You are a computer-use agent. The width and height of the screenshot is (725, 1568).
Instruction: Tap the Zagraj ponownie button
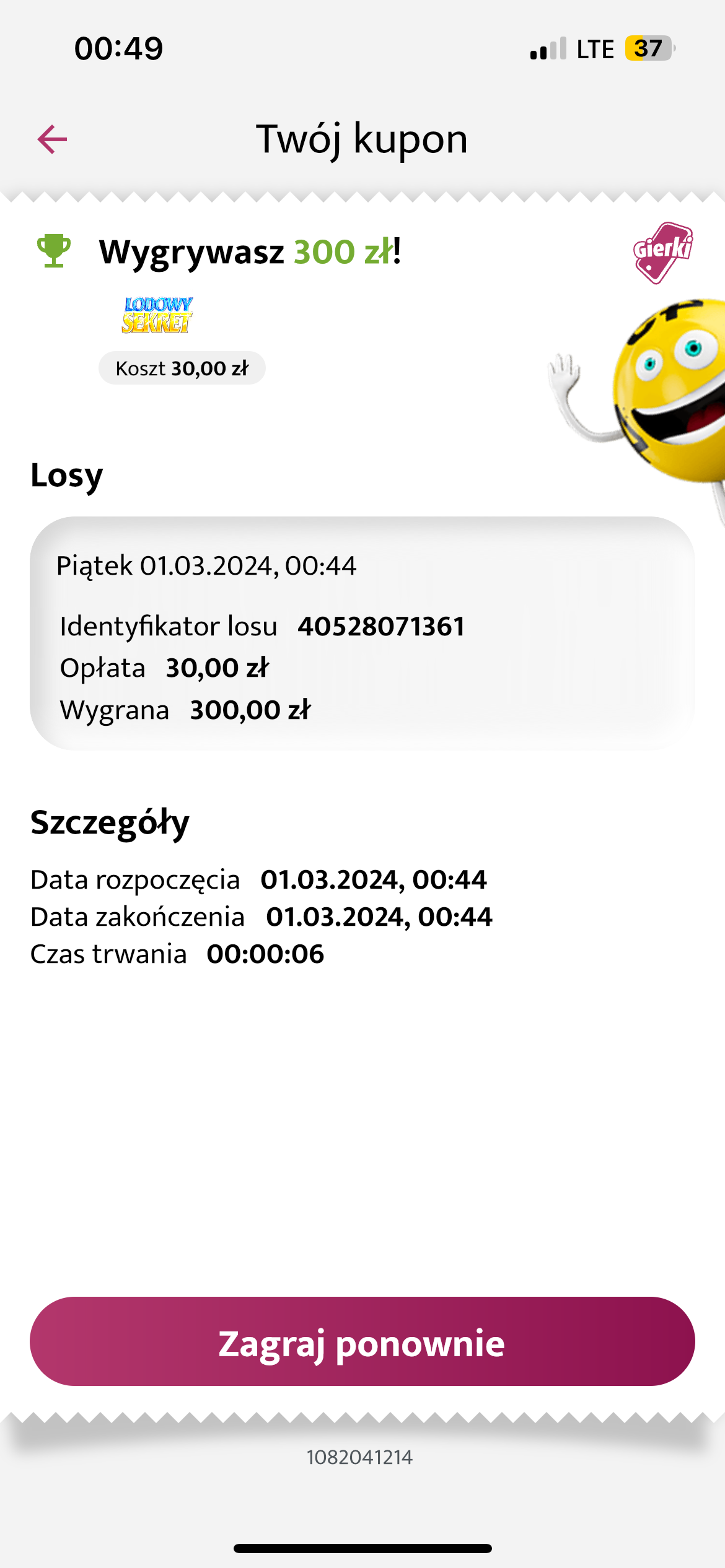pos(362,1342)
